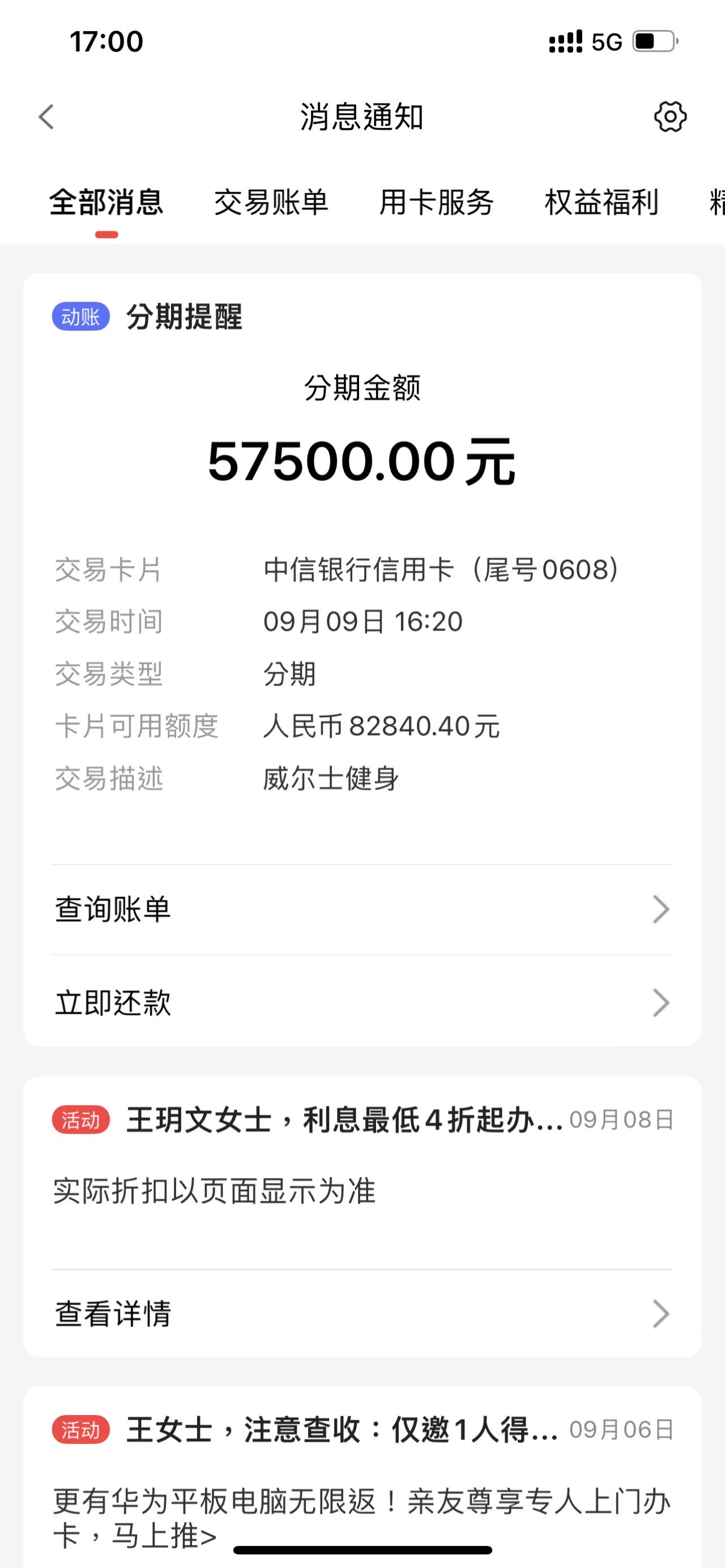Tap 立即还款 to repay now
This screenshot has width=725, height=1568.
(362, 1002)
